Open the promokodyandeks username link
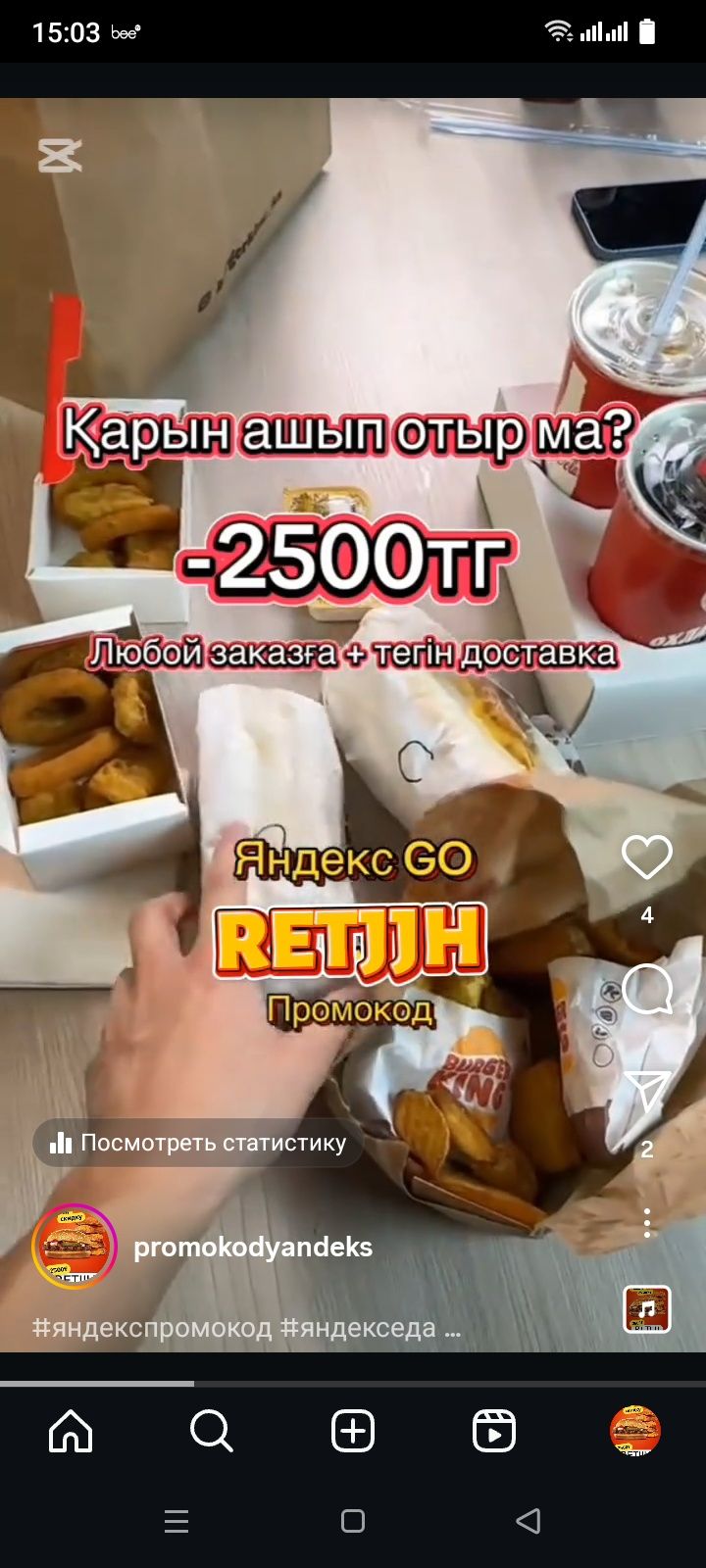The width and height of the screenshot is (706, 1568). (253, 1247)
